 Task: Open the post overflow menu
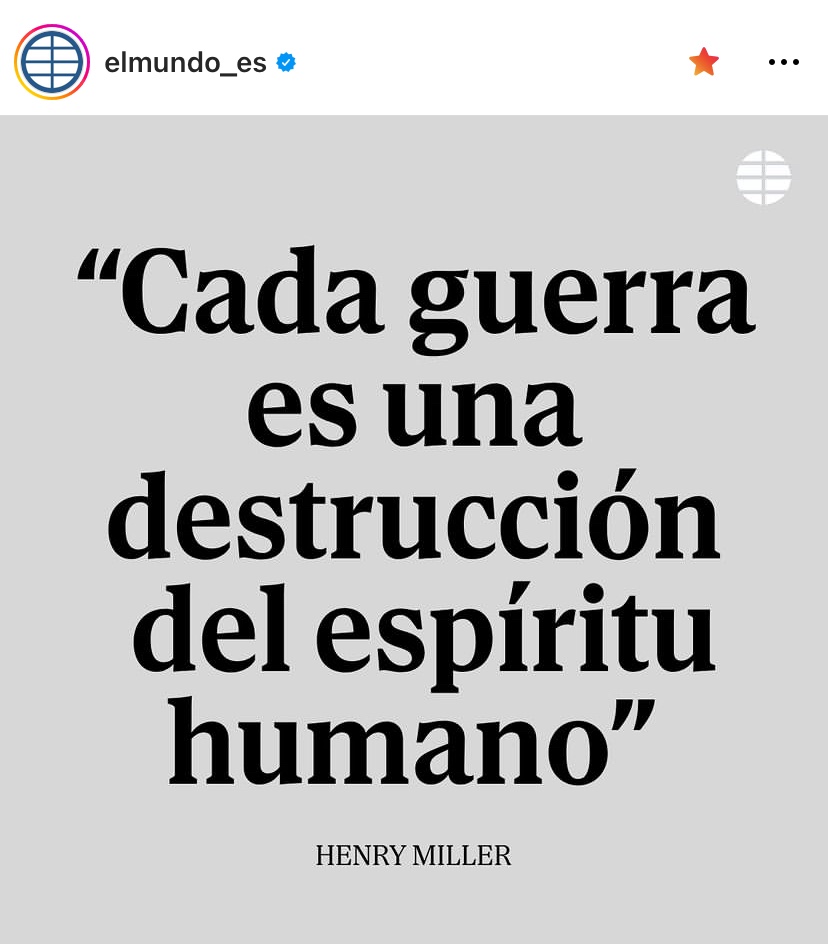tap(783, 62)
